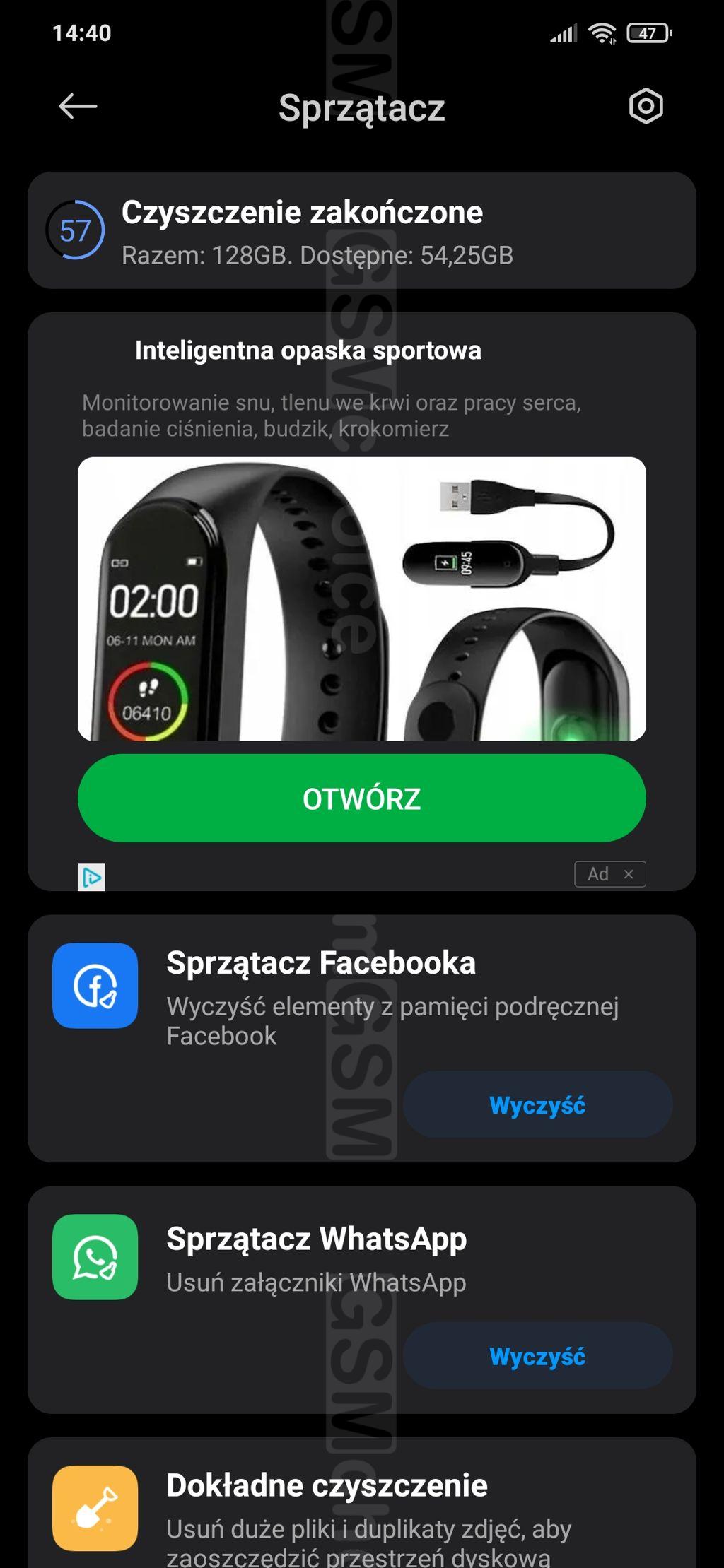
Task: Open the Dokładne czyszczenie card
Action: point(362,1504)
